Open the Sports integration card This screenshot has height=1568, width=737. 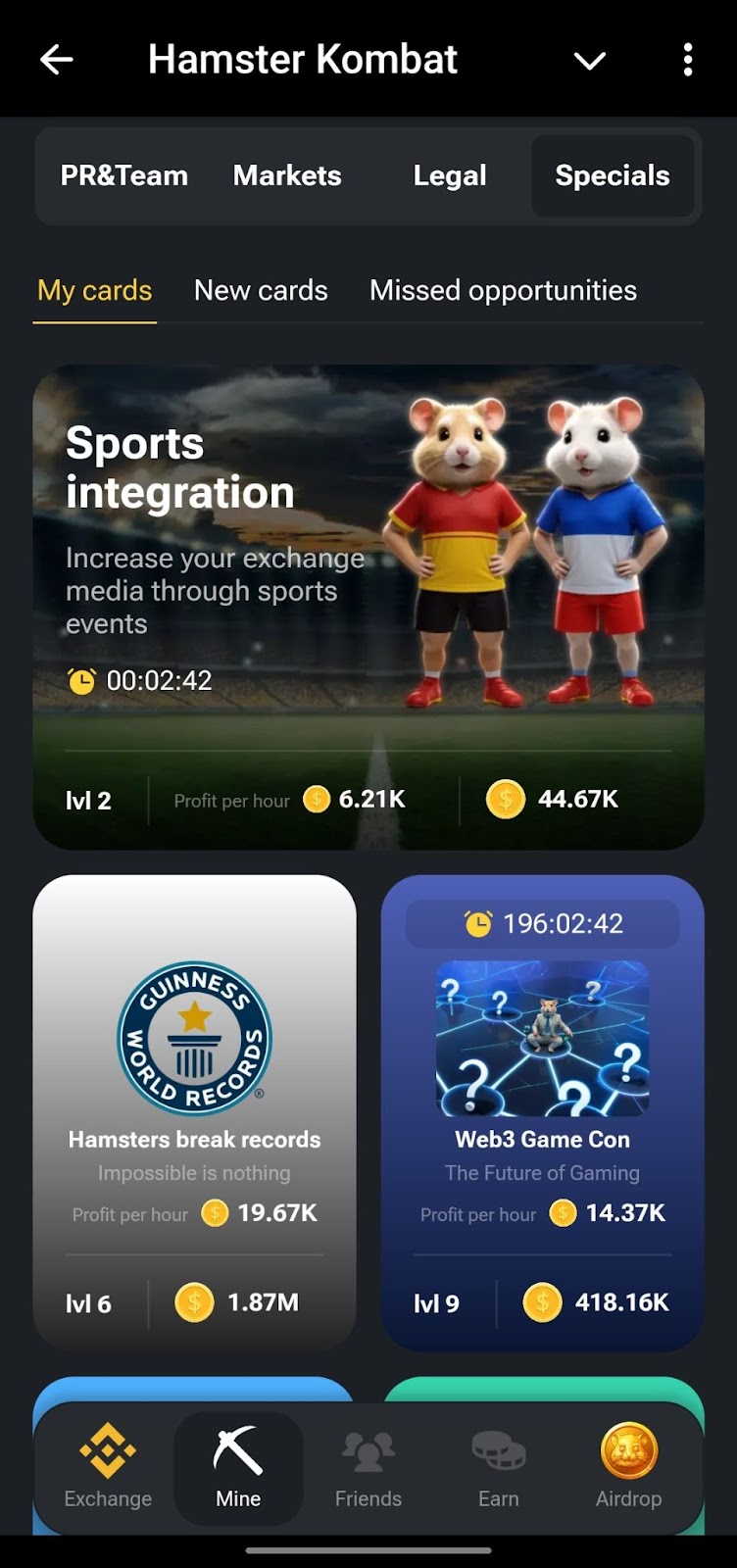(x=368, y=608)
